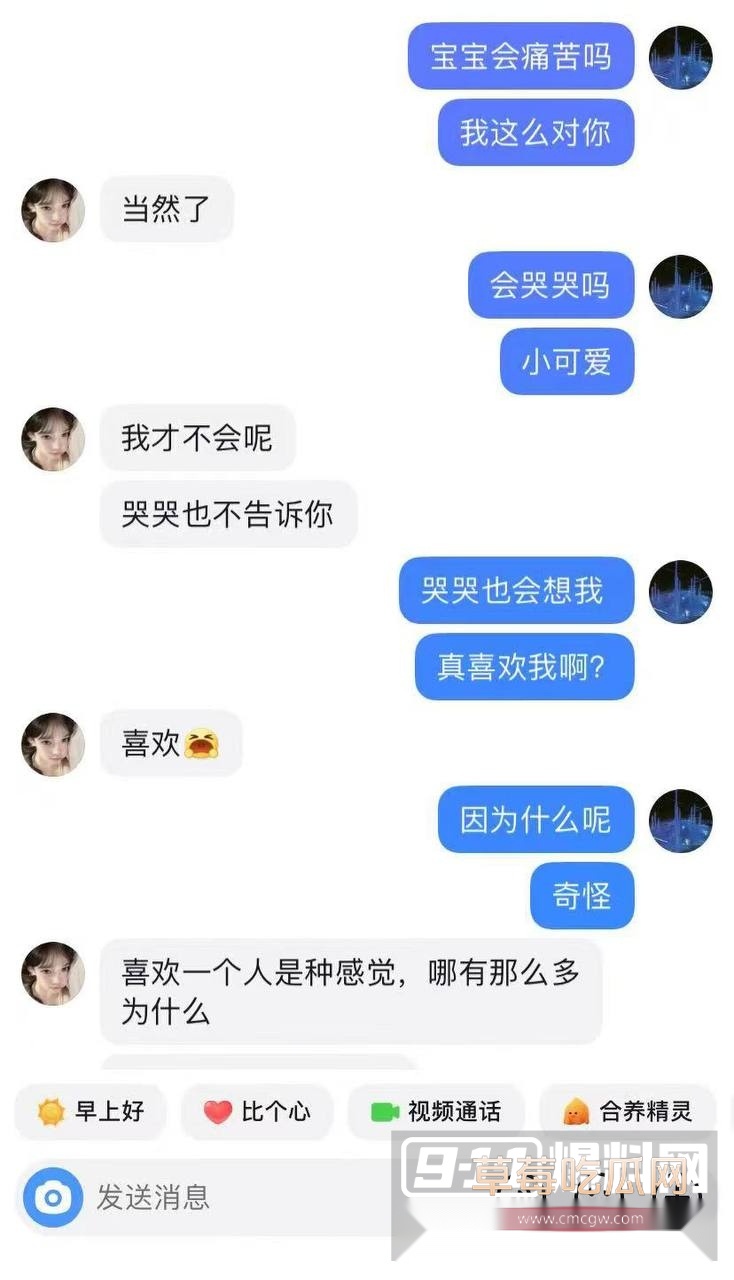Focus the 发送消息 message field
The image size is (734, 1280).
click(x=230, y=1197)
